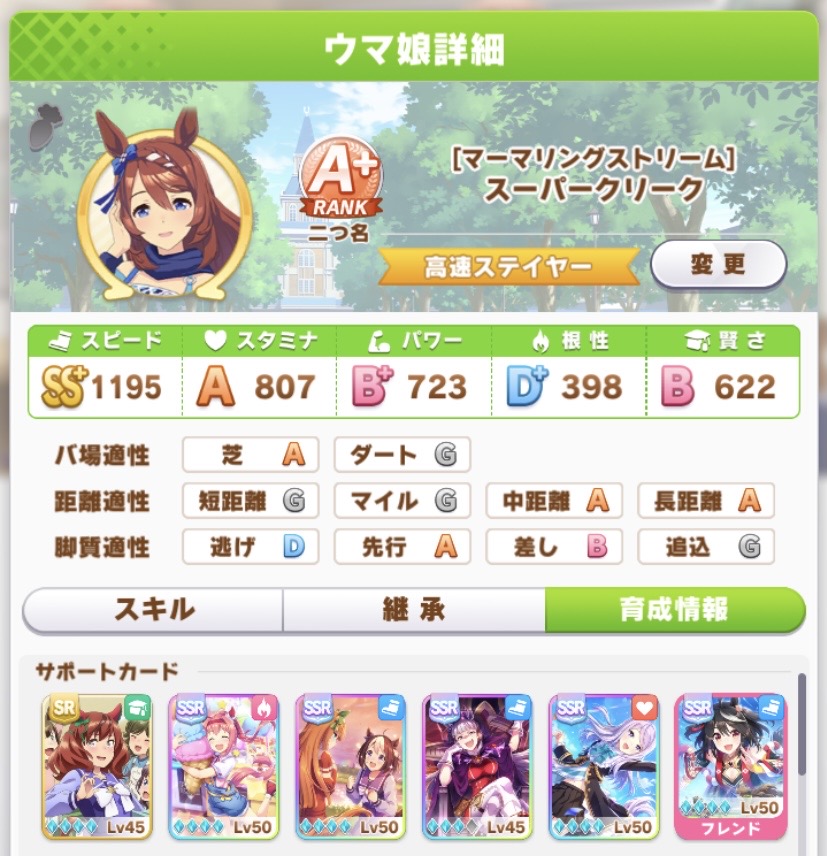
Task: Select the 育成情報 tab
Action: [674, 610]
